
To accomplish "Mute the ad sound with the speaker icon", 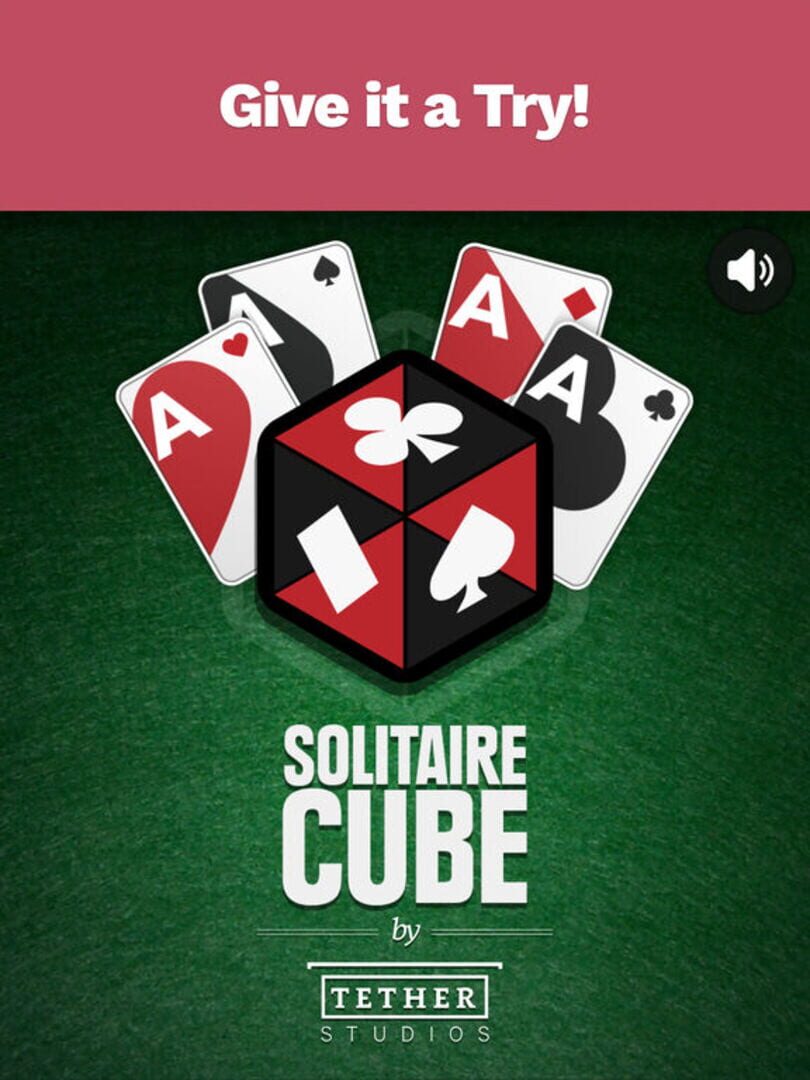I will pyautogui.click(x=750, y=271).
